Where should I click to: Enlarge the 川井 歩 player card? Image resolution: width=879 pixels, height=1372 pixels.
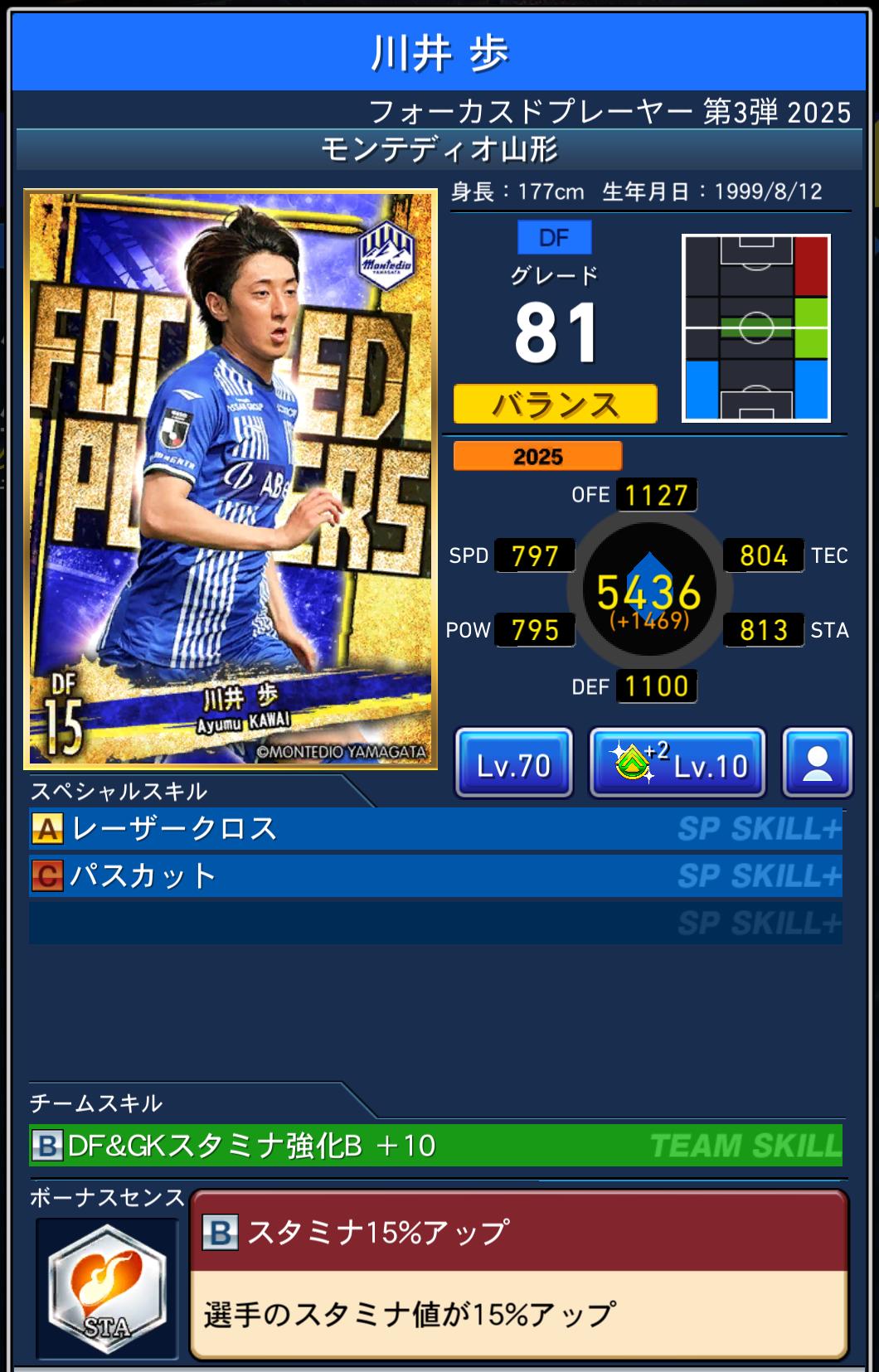pos(231,479)
